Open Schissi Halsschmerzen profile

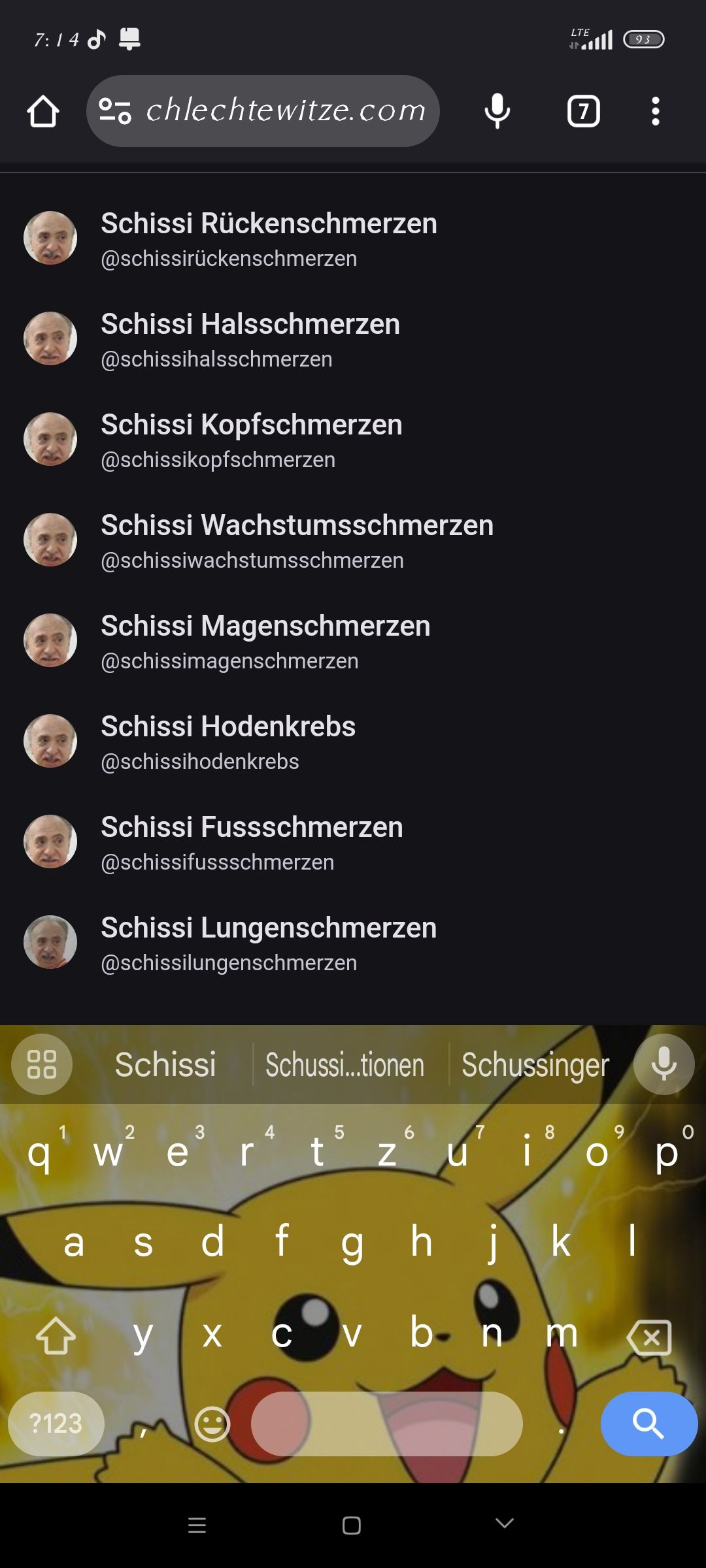[x=250, y=339]
